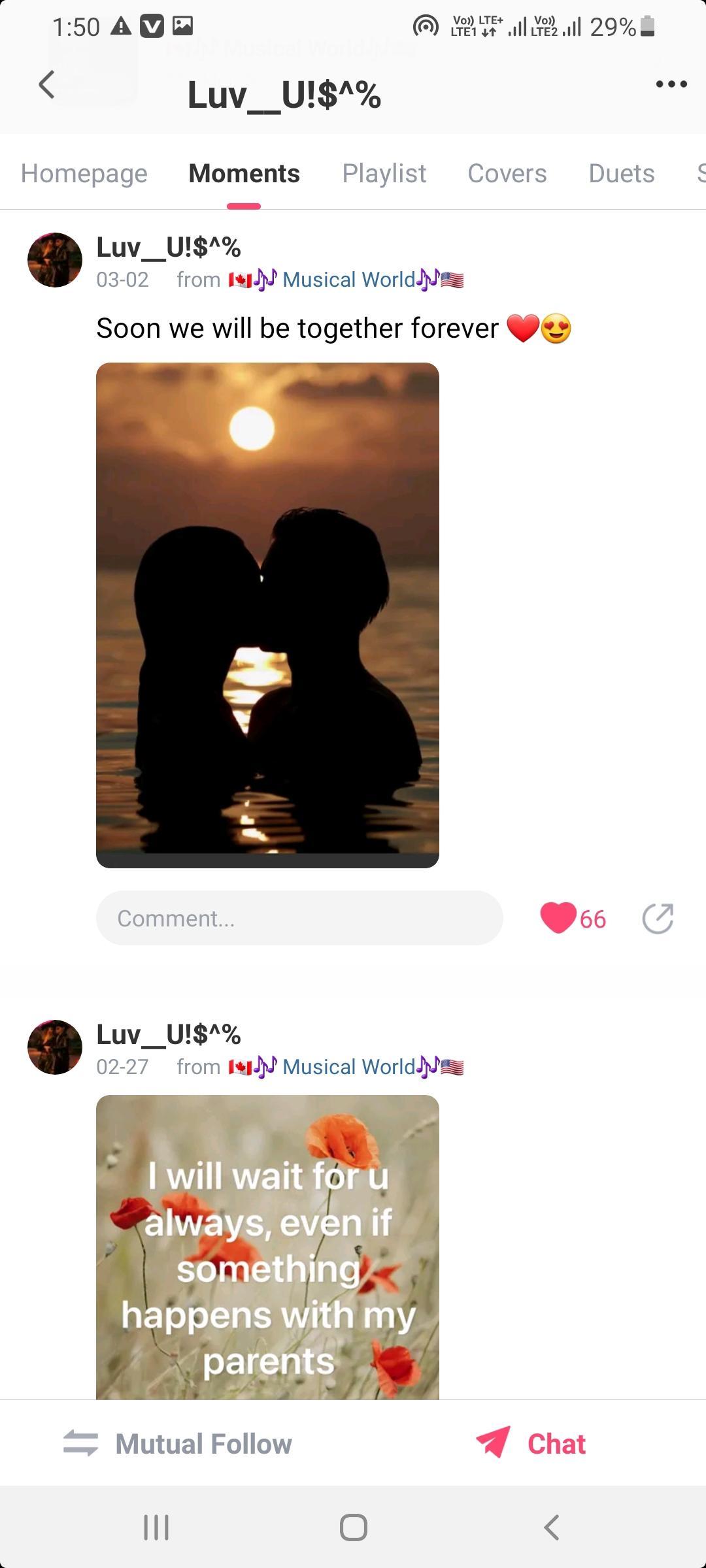The width and height of the screenshot is (706, 1568).
Task: Go back using the top-left arrow
Action: [x=46, y=85]
